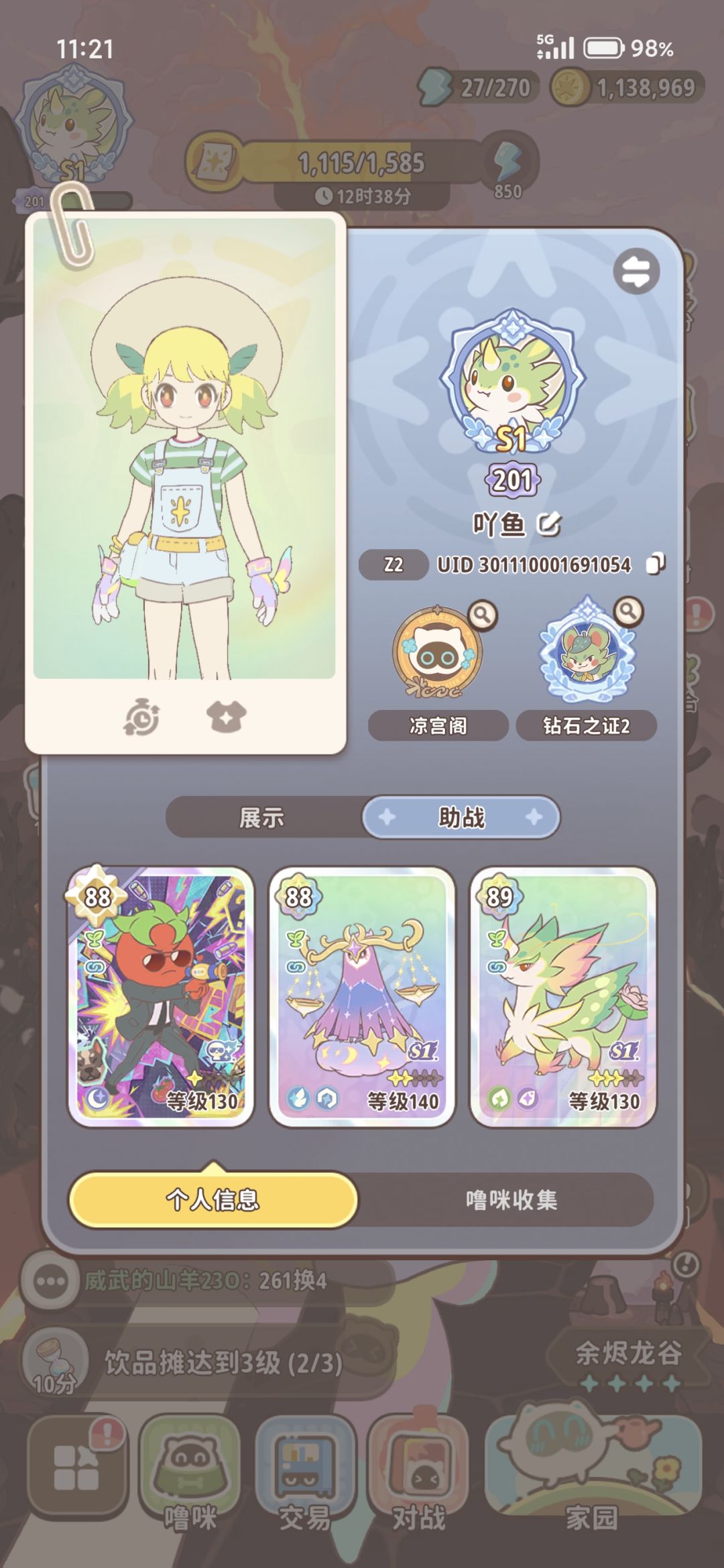This screenshot has width=724, height=1568.
Task: Open the 家园 section
Action: tap(593, 1475)
